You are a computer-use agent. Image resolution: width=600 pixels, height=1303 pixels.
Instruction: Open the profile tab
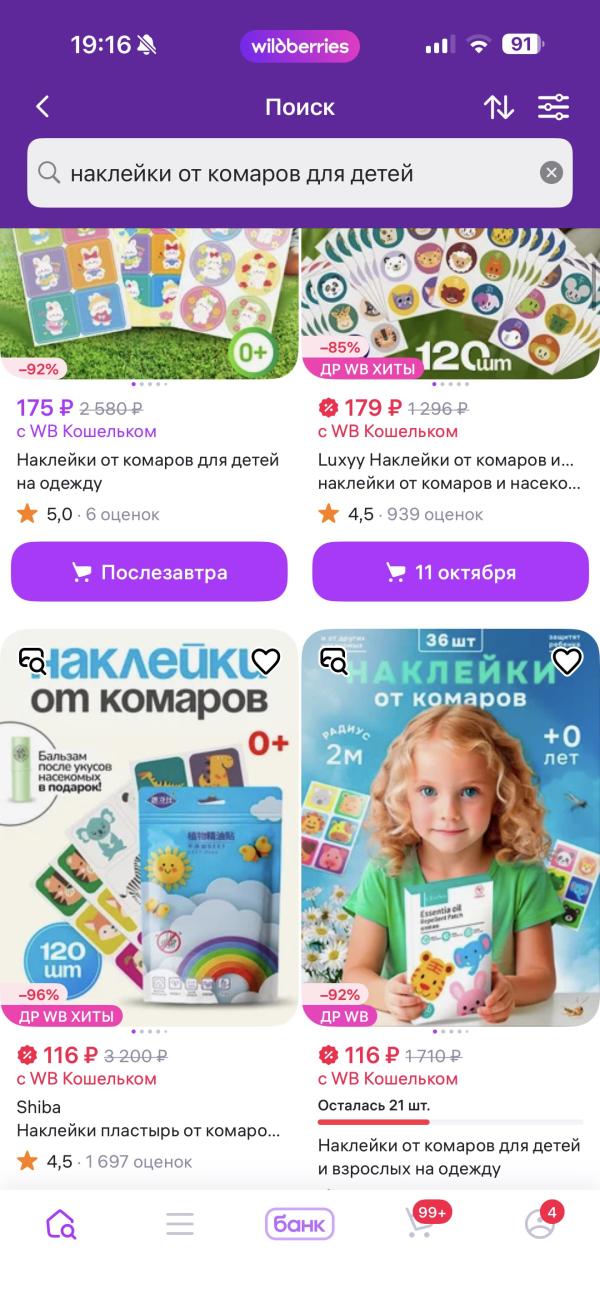540,1223
